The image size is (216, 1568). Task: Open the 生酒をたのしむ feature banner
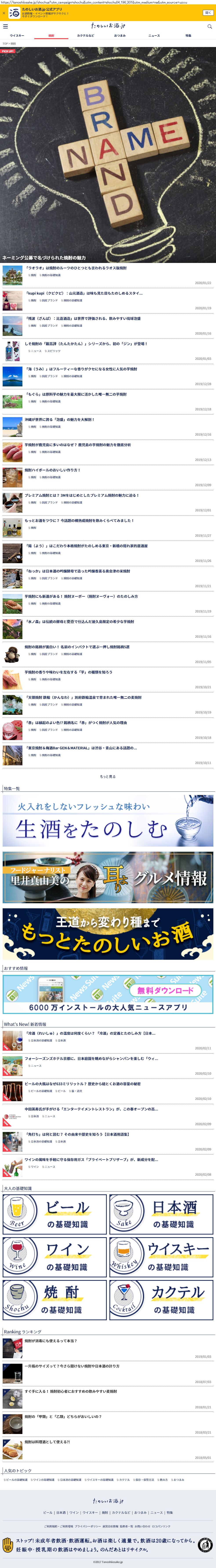[108, 820]
